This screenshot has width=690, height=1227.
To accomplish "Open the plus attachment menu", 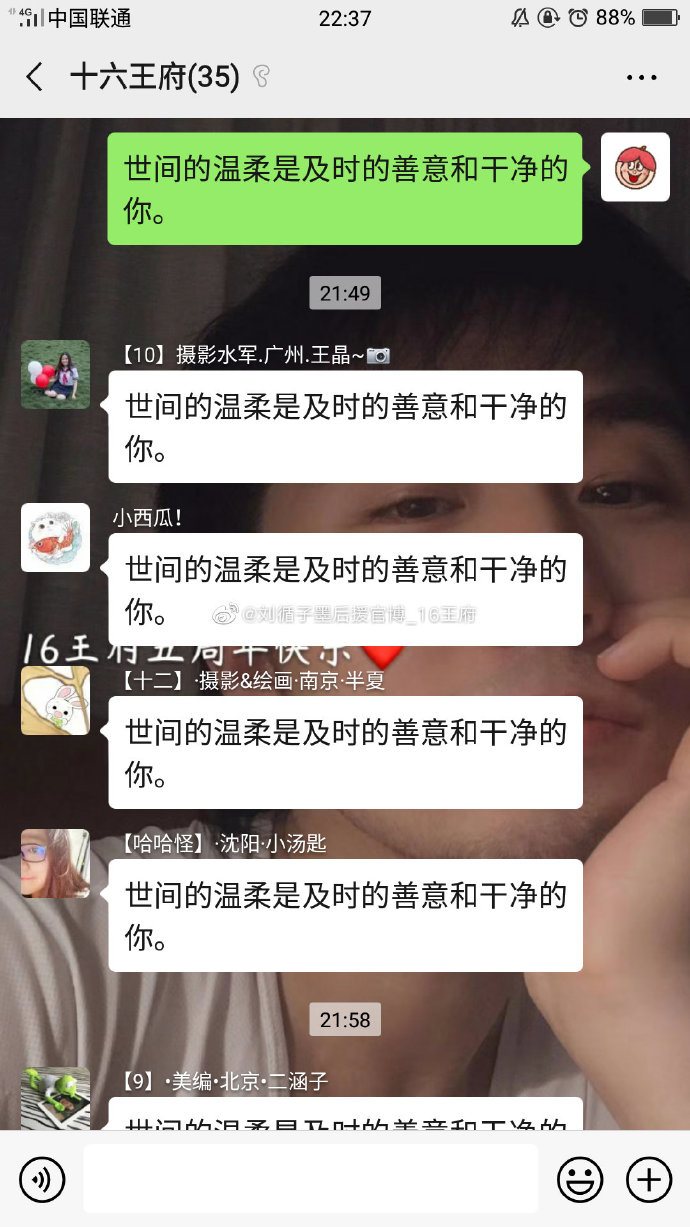I will pyautogui.click(x=648, y=1180).
